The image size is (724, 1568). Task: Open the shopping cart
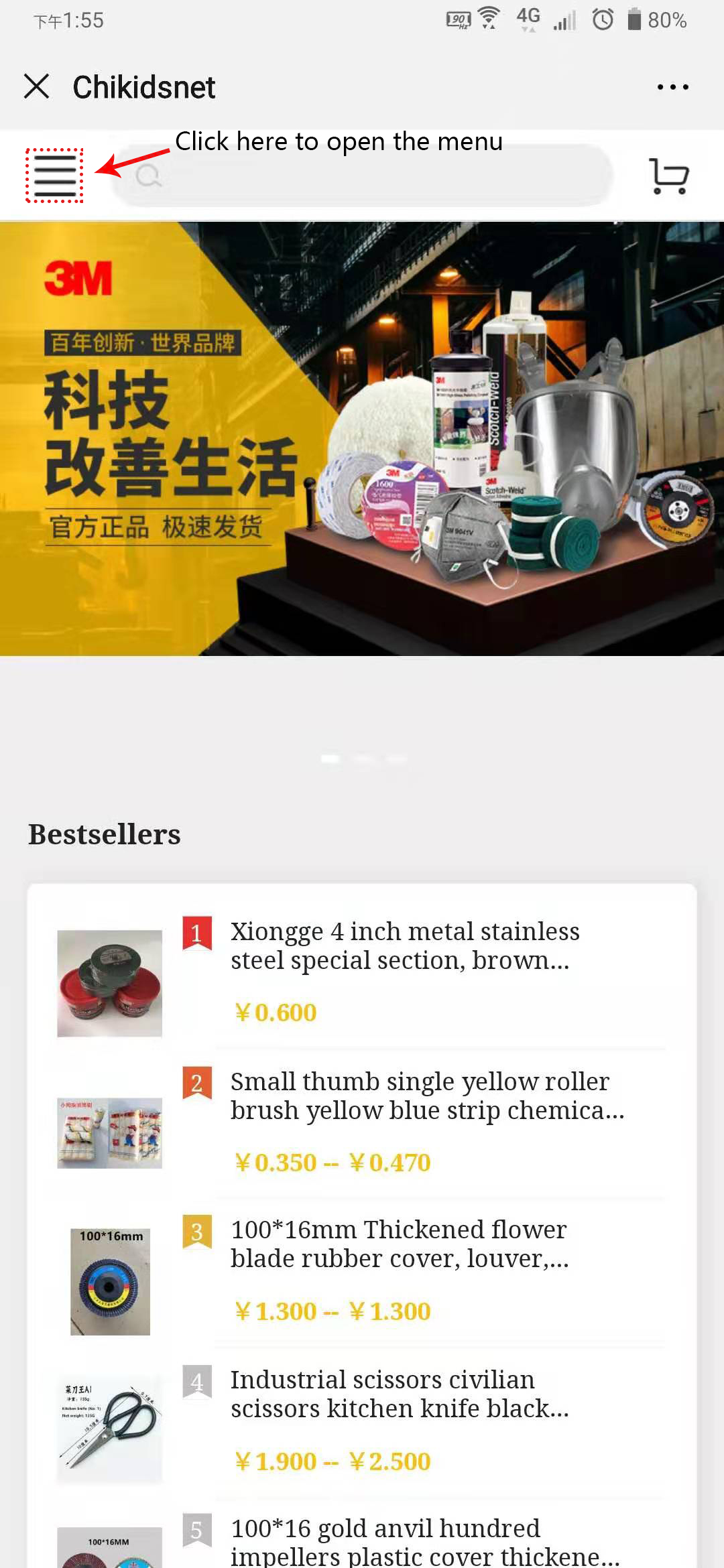pyautogui.click(x=668, y=176)
